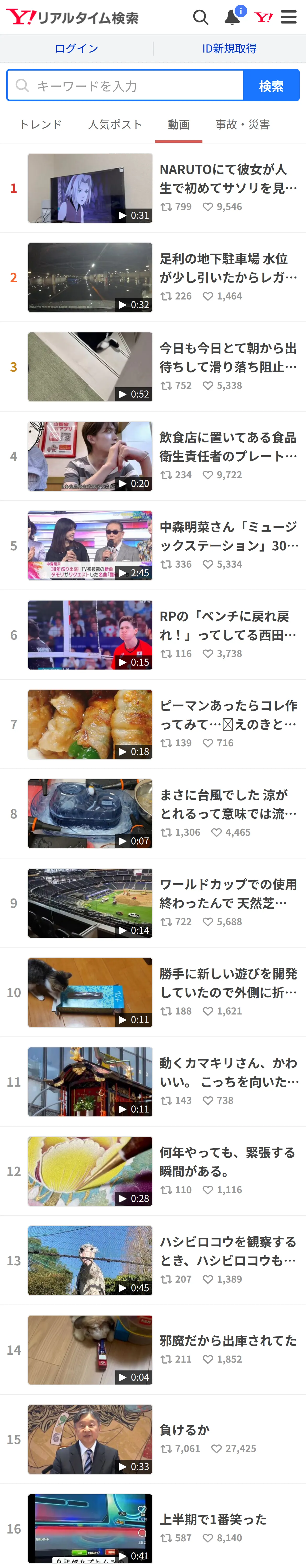
Task: Tap the blue 検索 button
Action: point(271,85)
